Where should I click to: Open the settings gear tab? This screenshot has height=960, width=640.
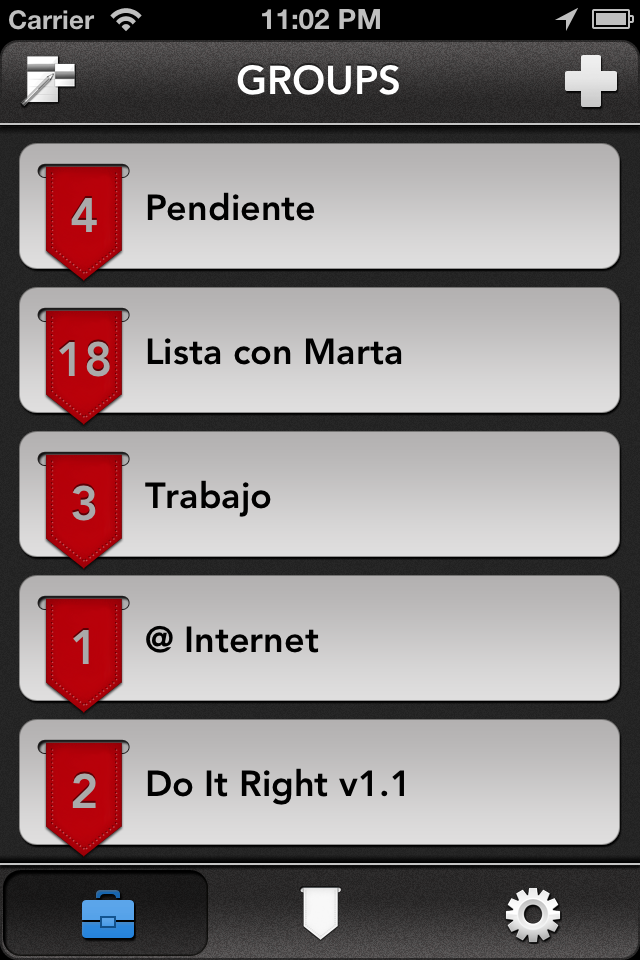[x=532, y=913]
